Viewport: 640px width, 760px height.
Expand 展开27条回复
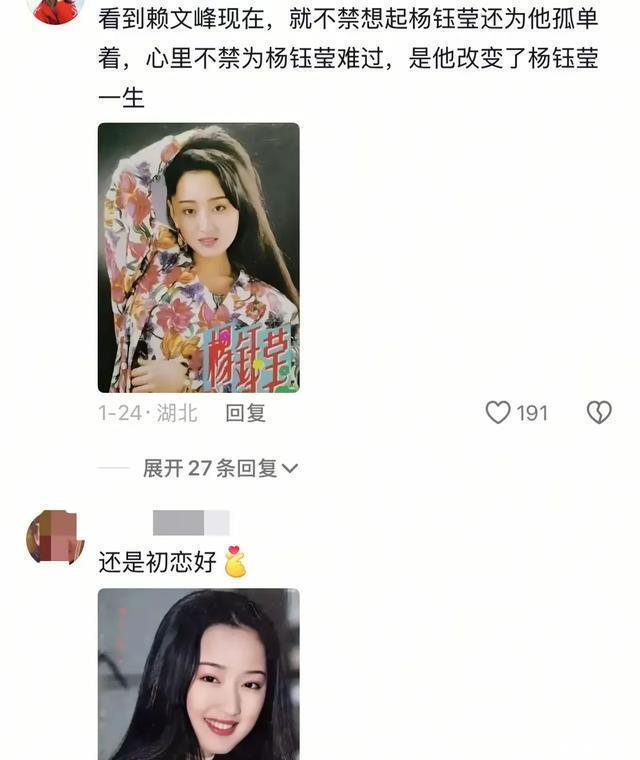point(220,468)
